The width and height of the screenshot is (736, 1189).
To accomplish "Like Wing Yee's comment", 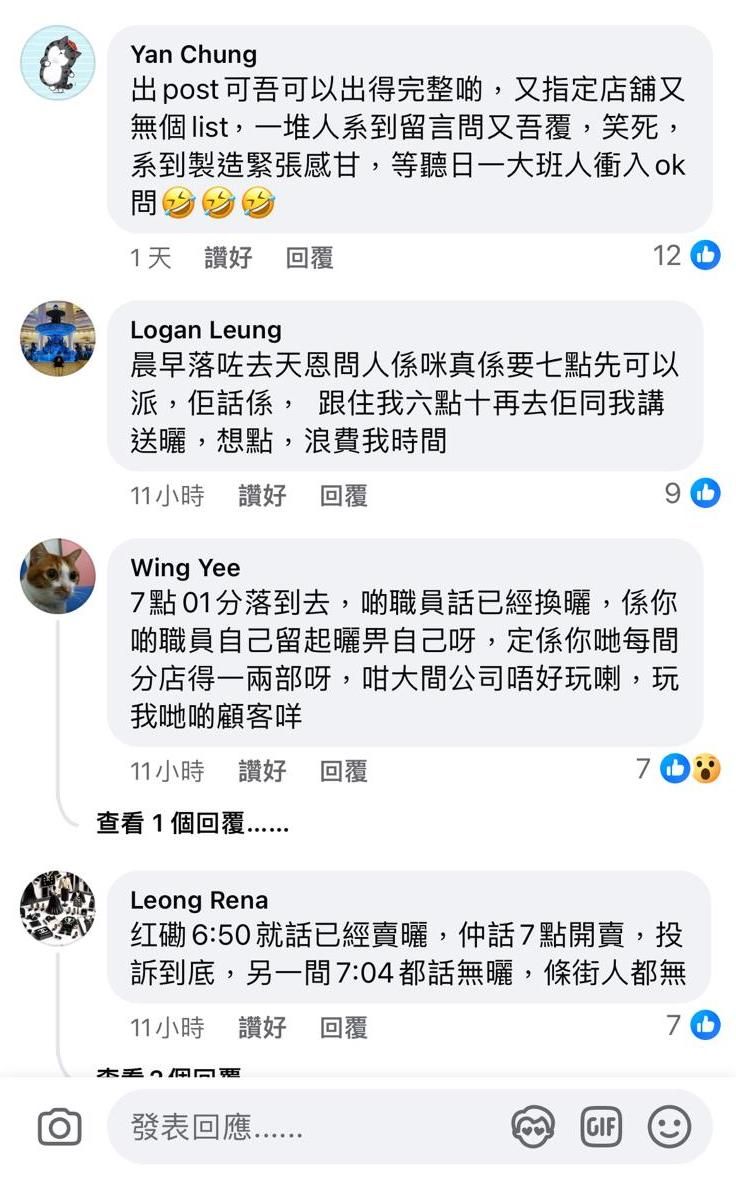I will [262, 771].
